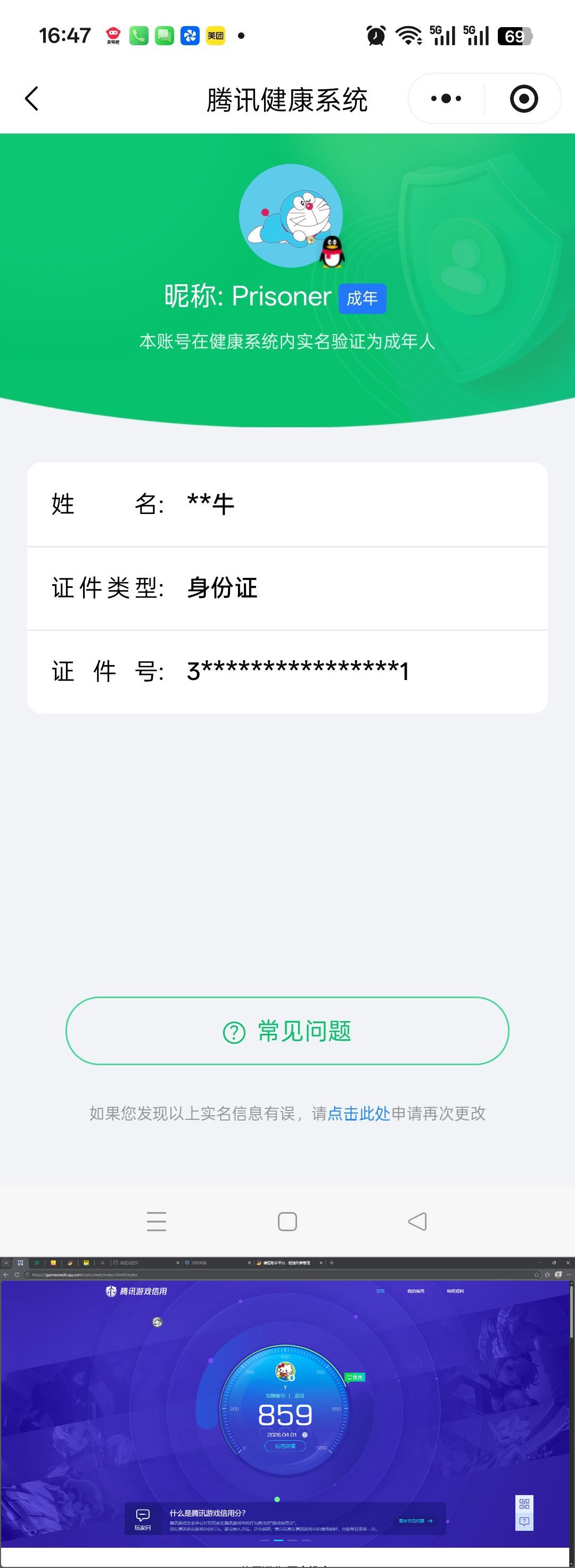Click the QR code icon on credit page
Screen dimensions: 575x1568
[x=523, y=1504]
